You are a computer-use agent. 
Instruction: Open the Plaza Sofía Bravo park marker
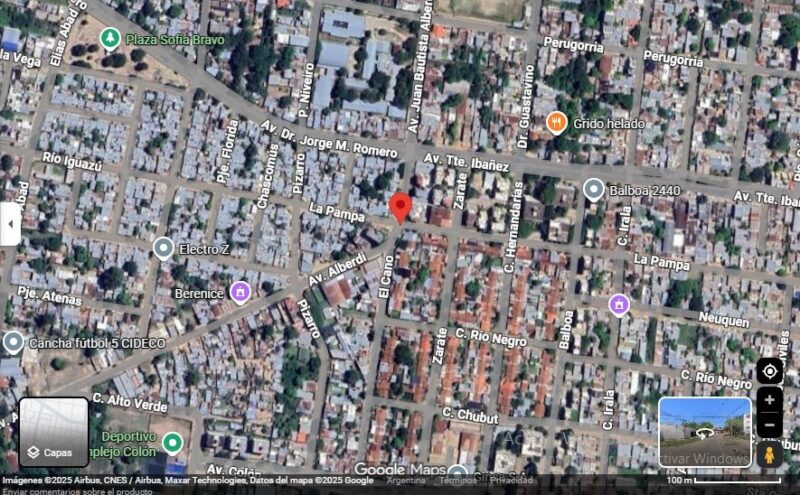111,39
